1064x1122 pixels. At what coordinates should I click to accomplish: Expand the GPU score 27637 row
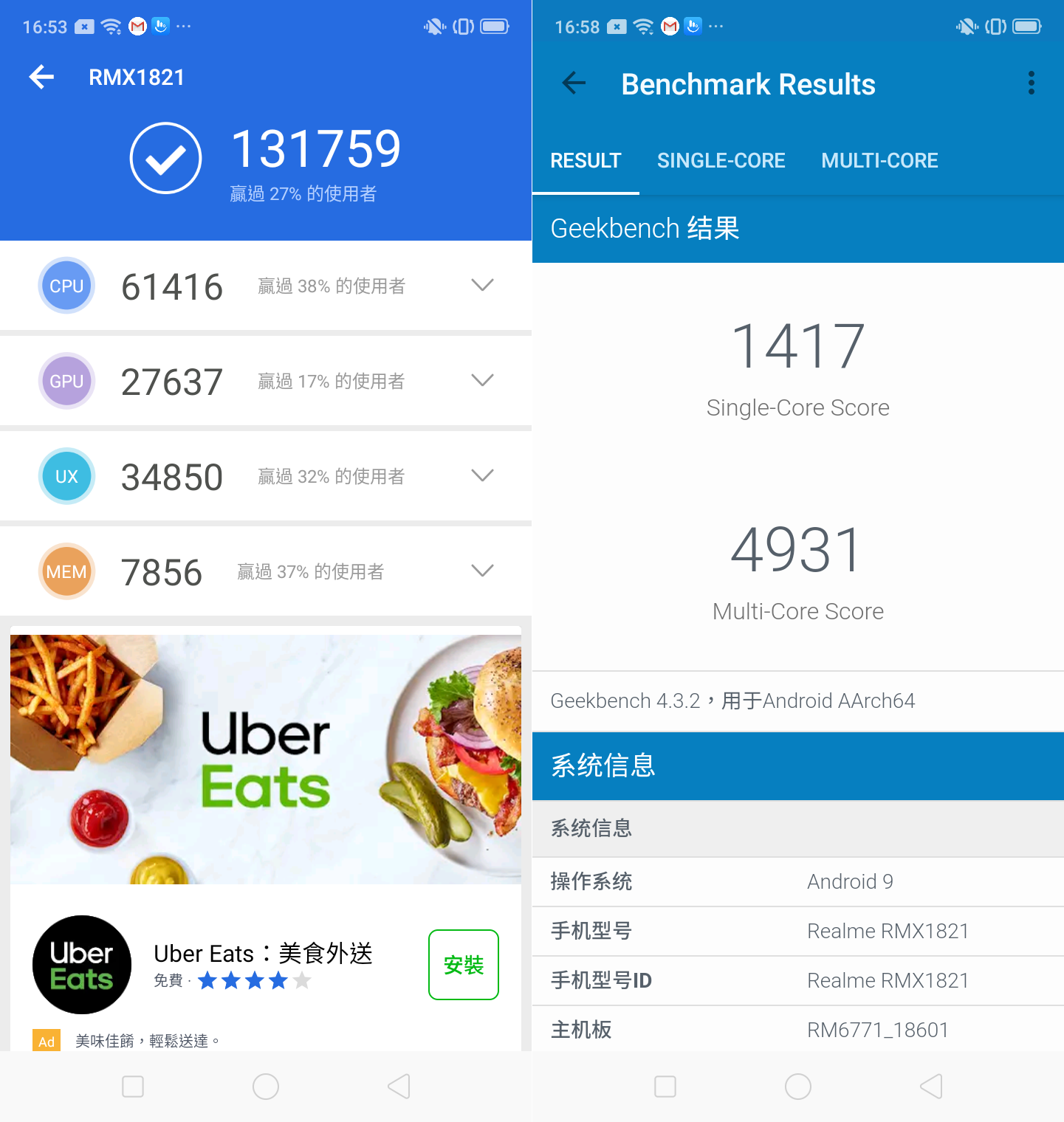pos(482,381)
